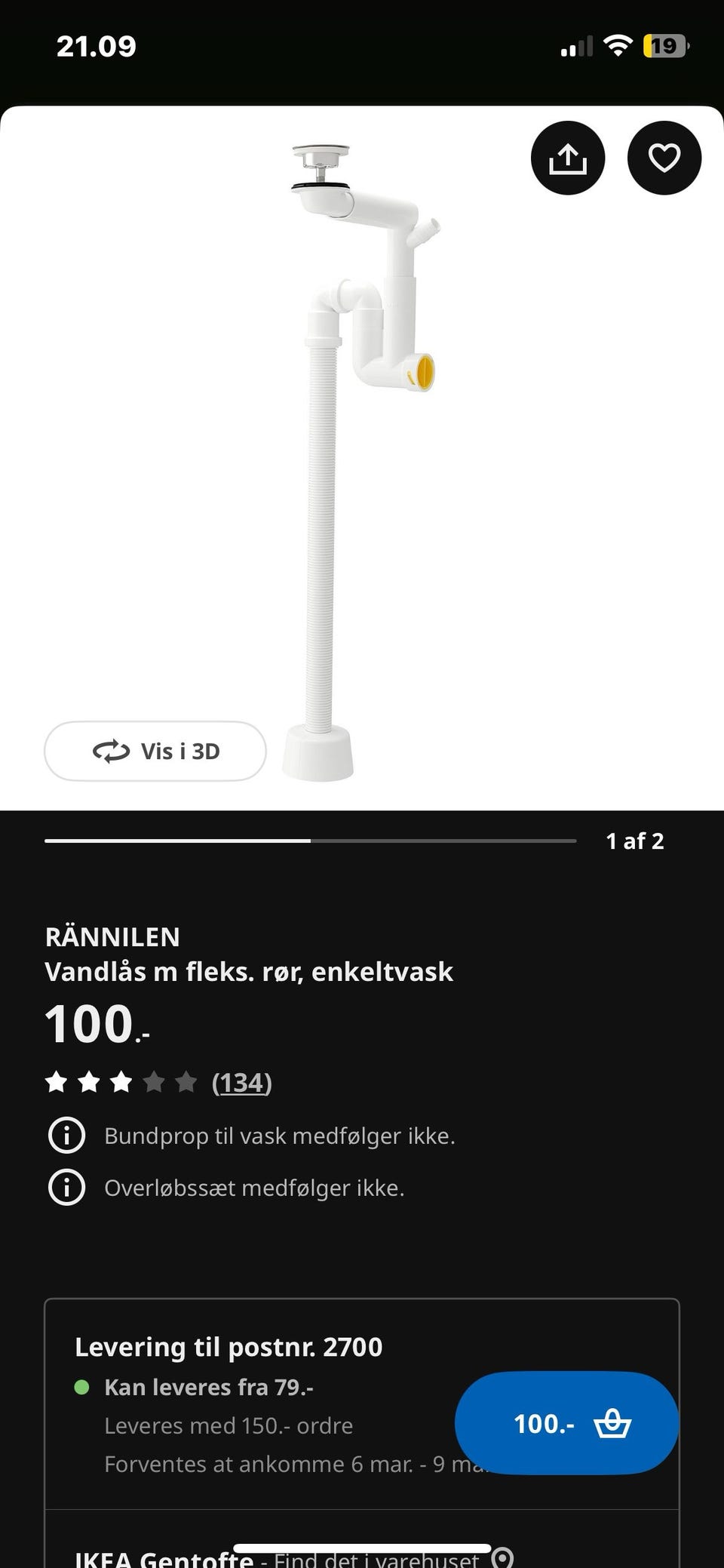The height and width of the screenshot is (1568, 724).
Task: Select the info icon next to Bundprop notice
Action: (x=67, y=1136)
